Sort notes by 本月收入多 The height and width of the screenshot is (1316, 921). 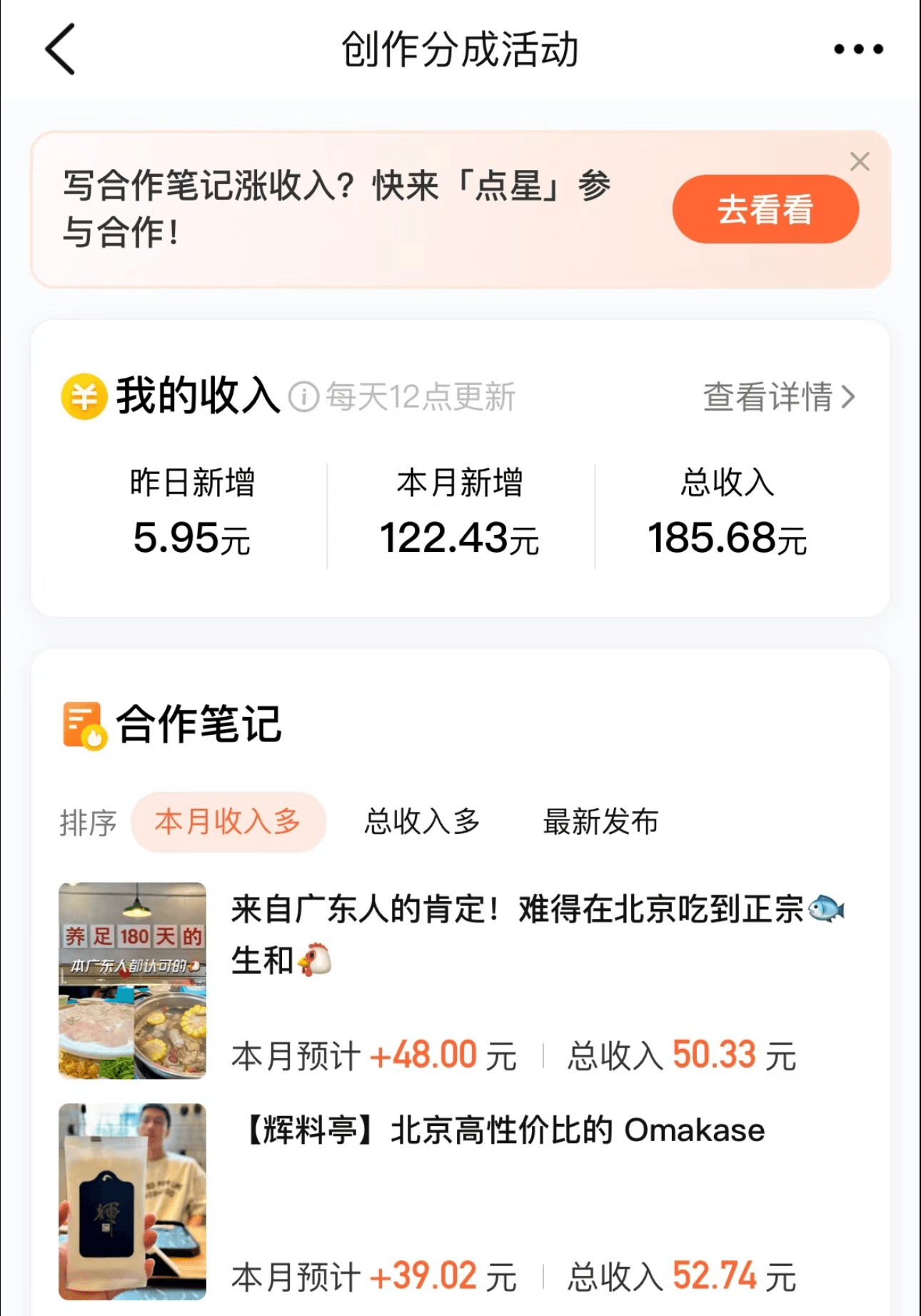228,822
